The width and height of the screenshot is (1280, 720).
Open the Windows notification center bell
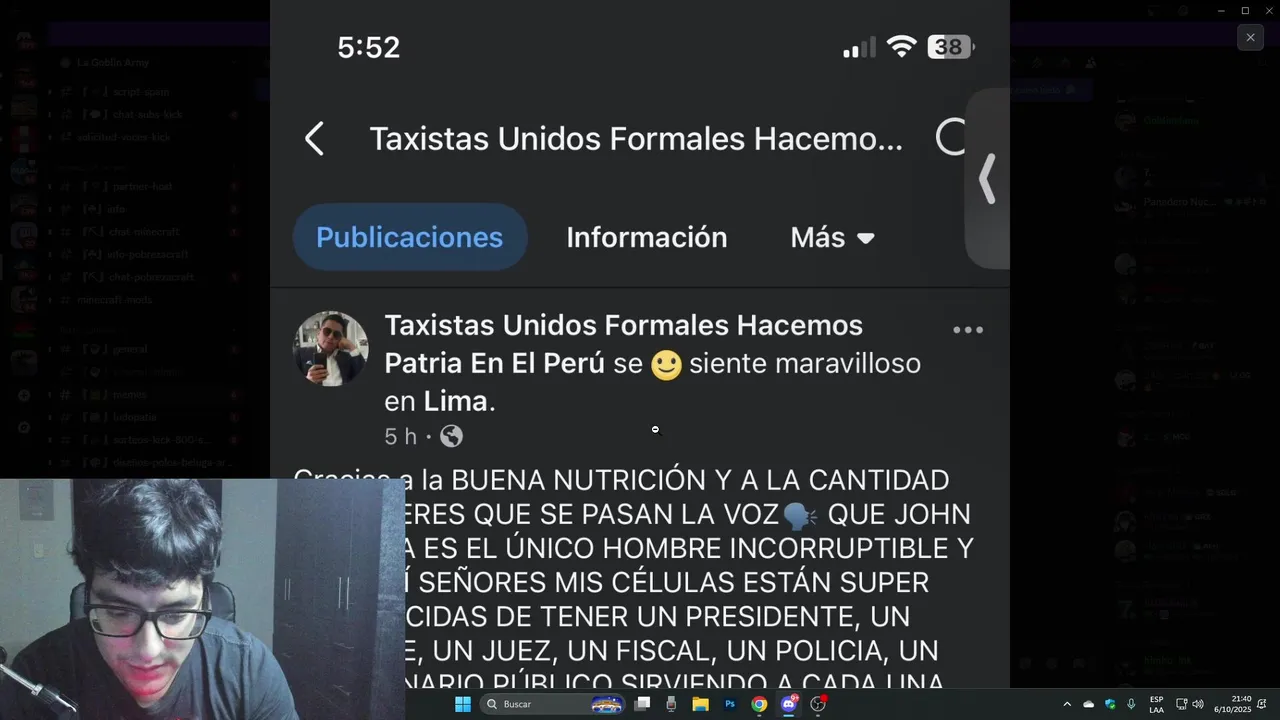(x=1264, y=704)
